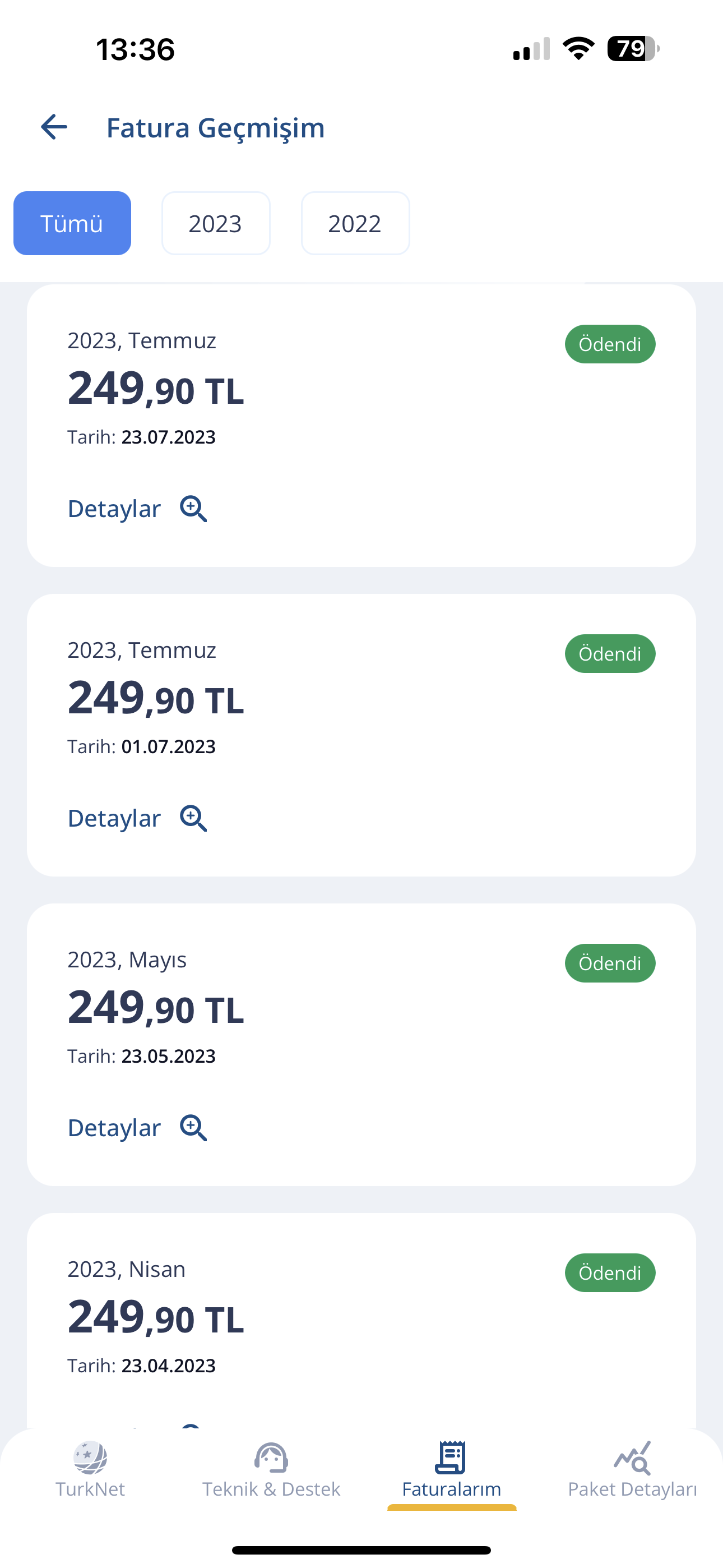This screenshot has width=723, height=1568.
Task: Switch to the Paket Detayları tab
Action: pyautogui.click(x=632, y=1470)
